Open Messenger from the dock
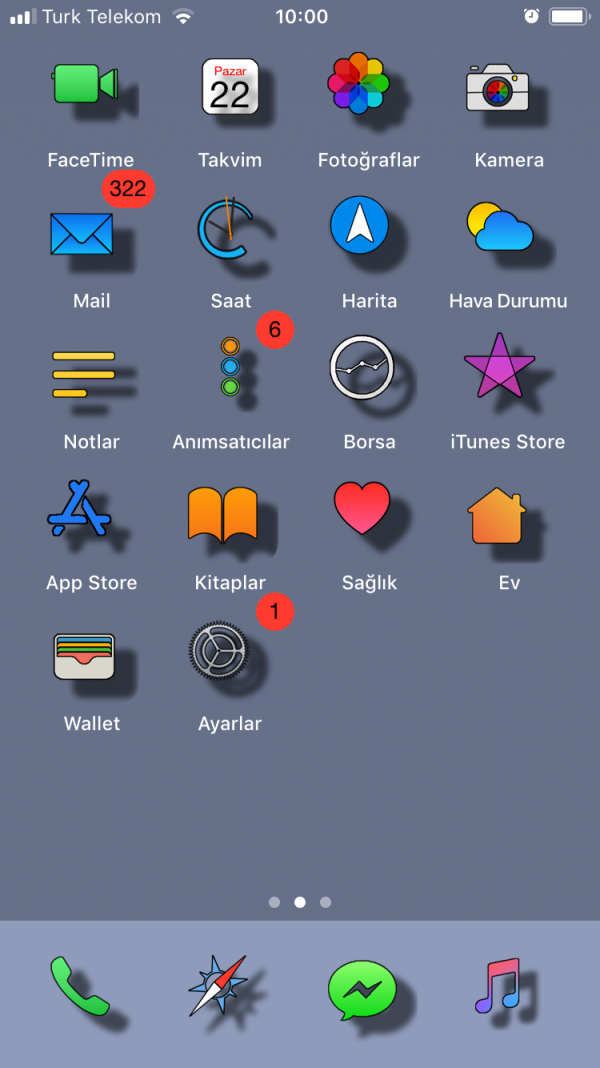Screen dimensions: 600x1068 point(362,990)
